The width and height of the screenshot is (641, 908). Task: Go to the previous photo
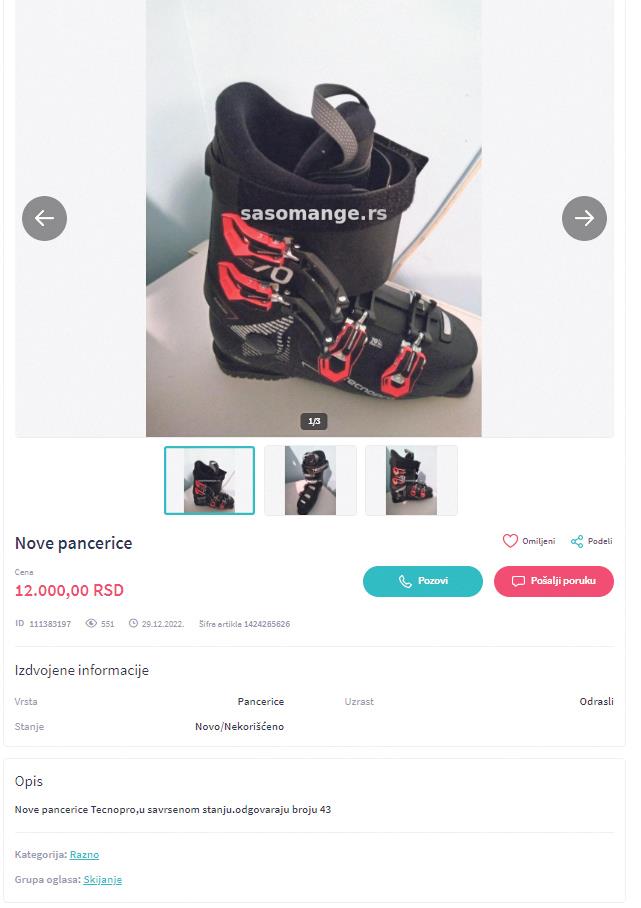point(44,218)
